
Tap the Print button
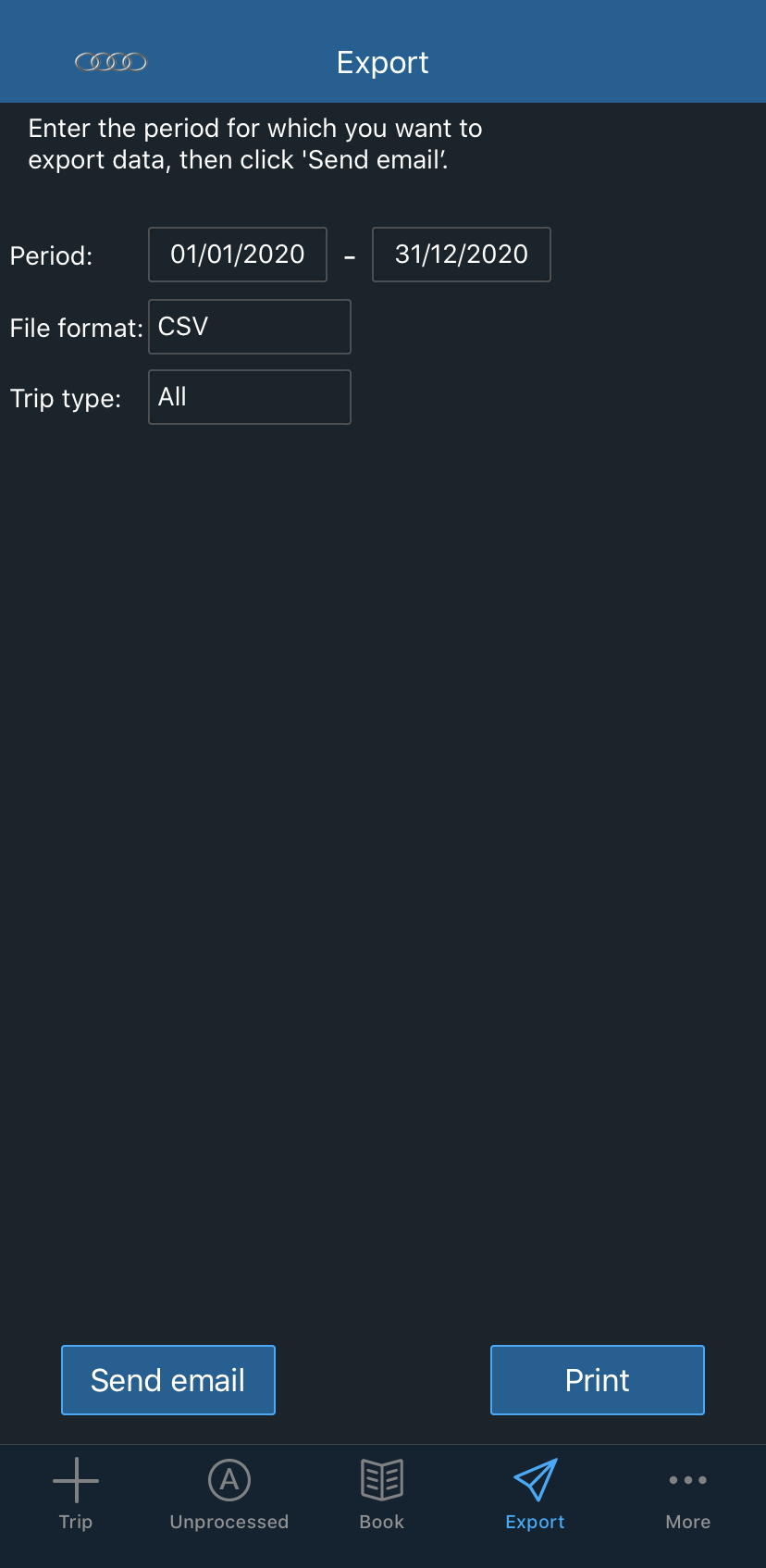coord(598,1380)
